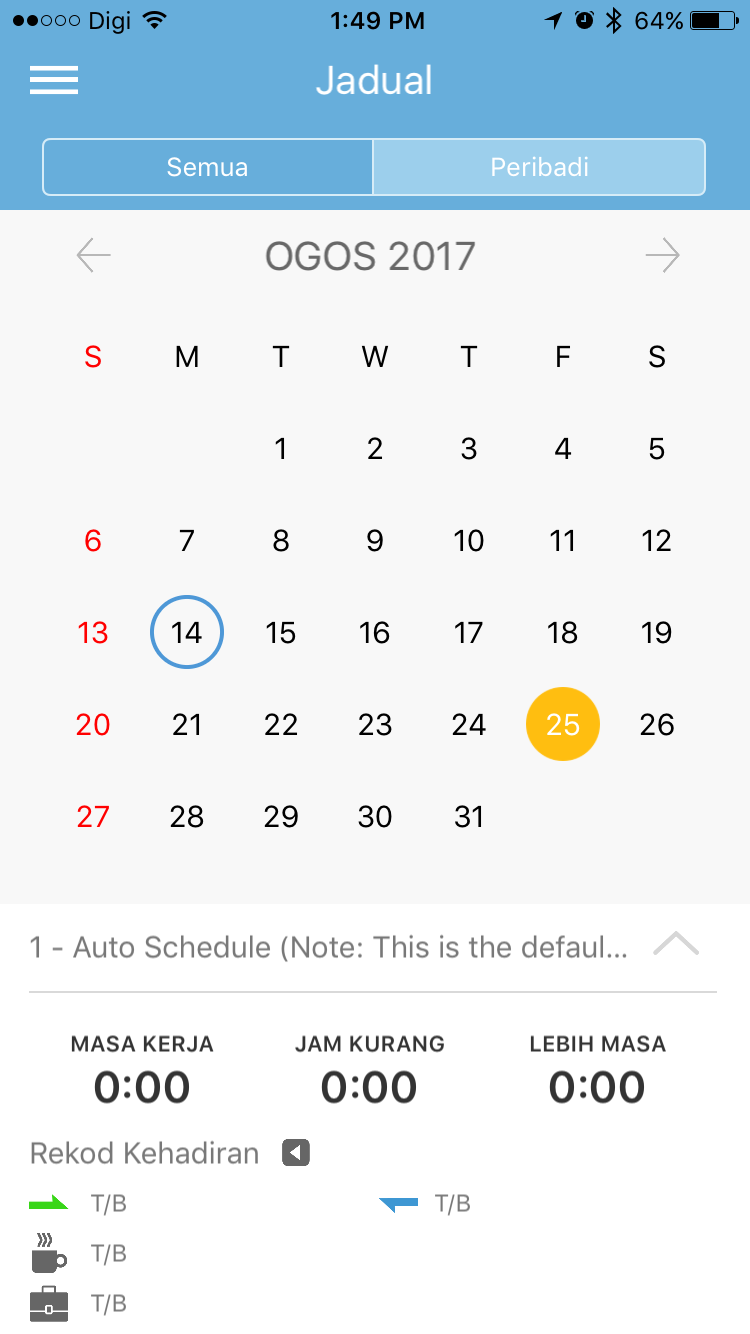Viewport: 750px width, 1334px height.
Task: Go to the next month
Action: click(662, 256)
